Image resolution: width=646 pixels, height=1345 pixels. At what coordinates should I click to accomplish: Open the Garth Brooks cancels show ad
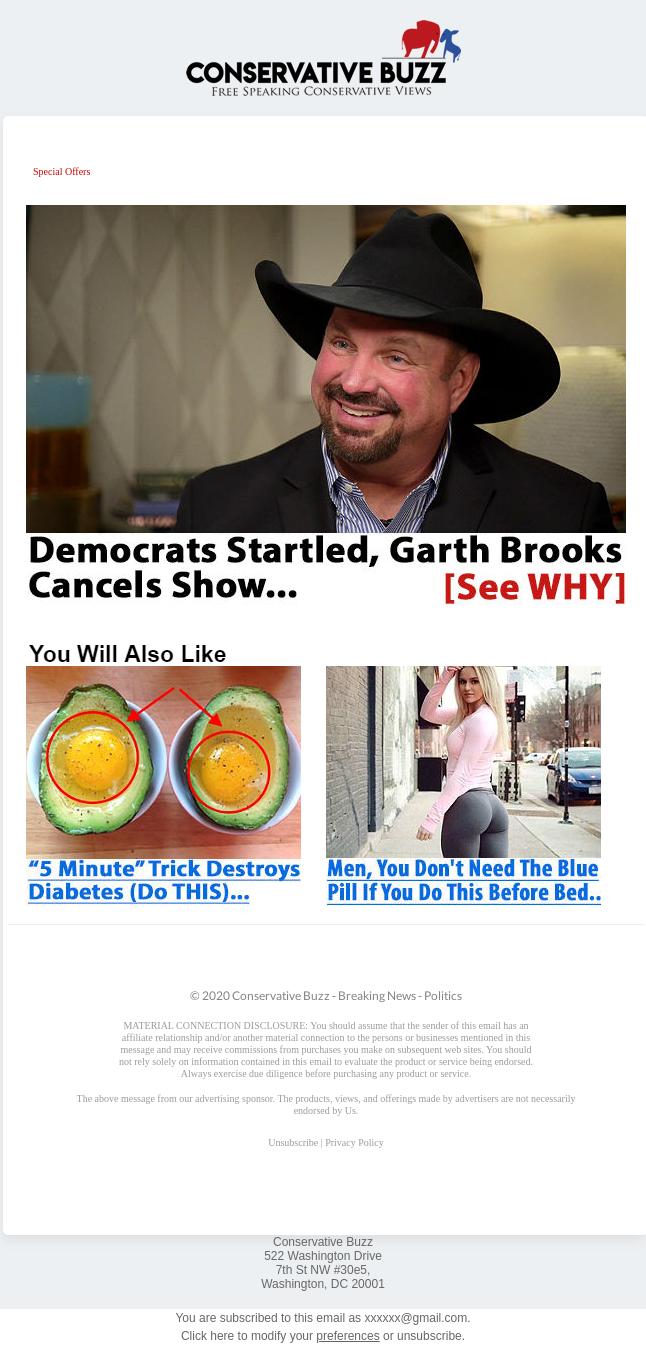click(325, 405)
